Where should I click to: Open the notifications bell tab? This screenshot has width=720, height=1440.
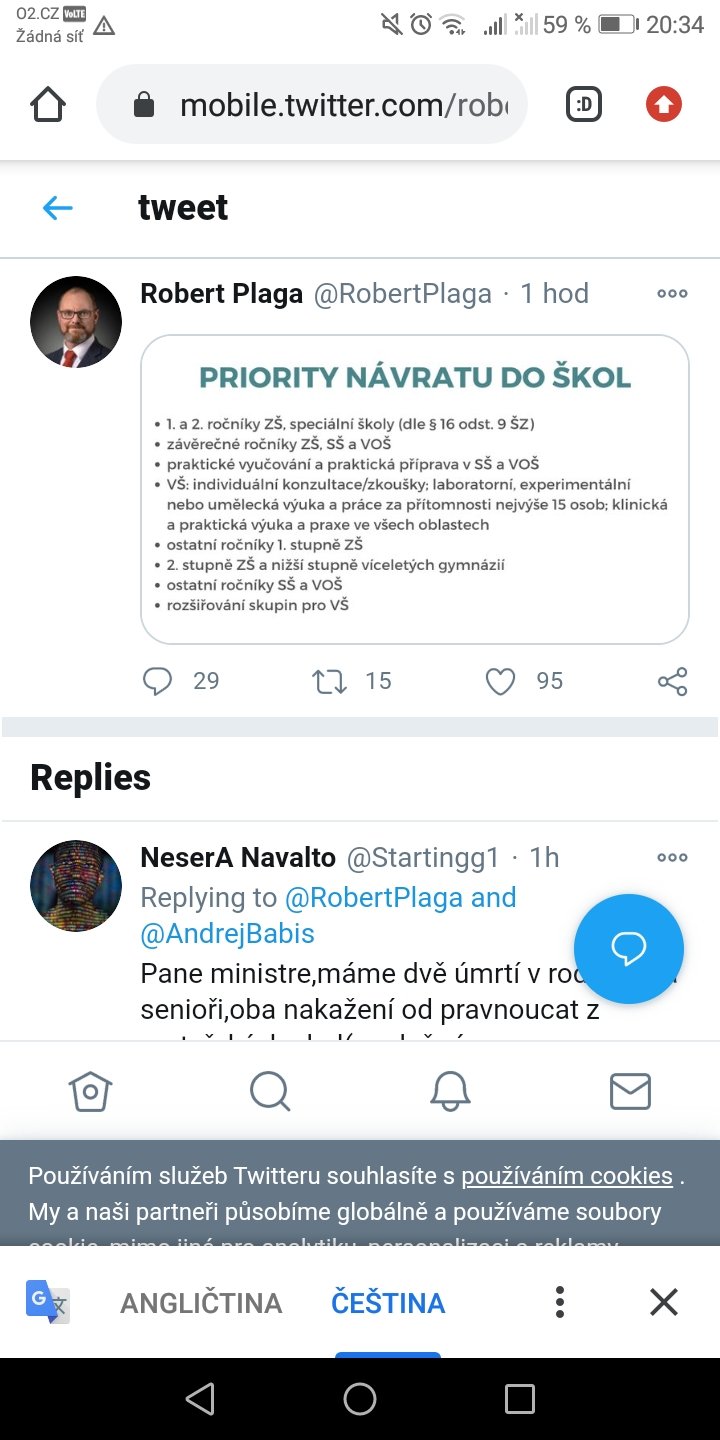pos(450,1091)
